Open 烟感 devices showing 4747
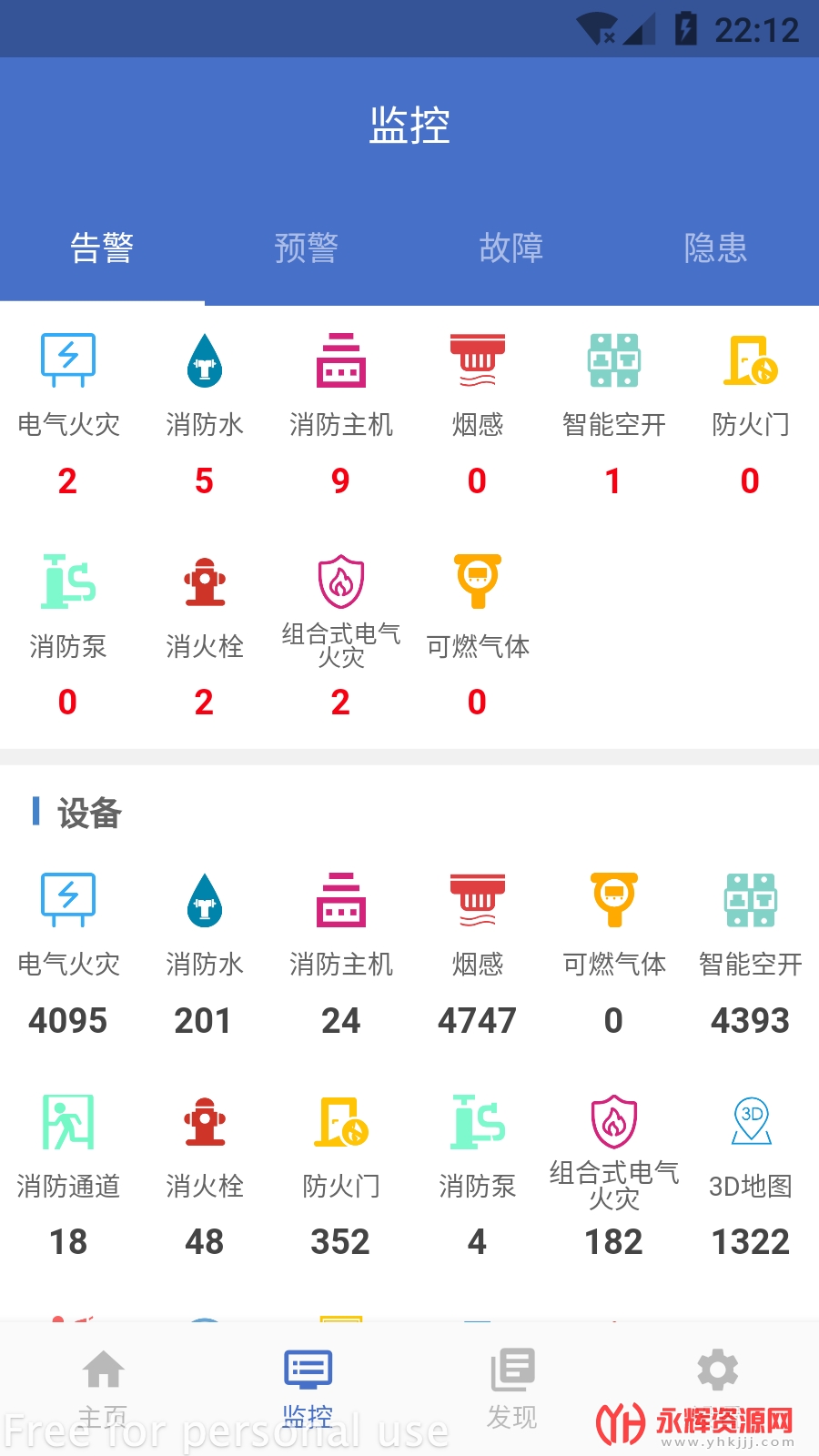 click(477, 954)
